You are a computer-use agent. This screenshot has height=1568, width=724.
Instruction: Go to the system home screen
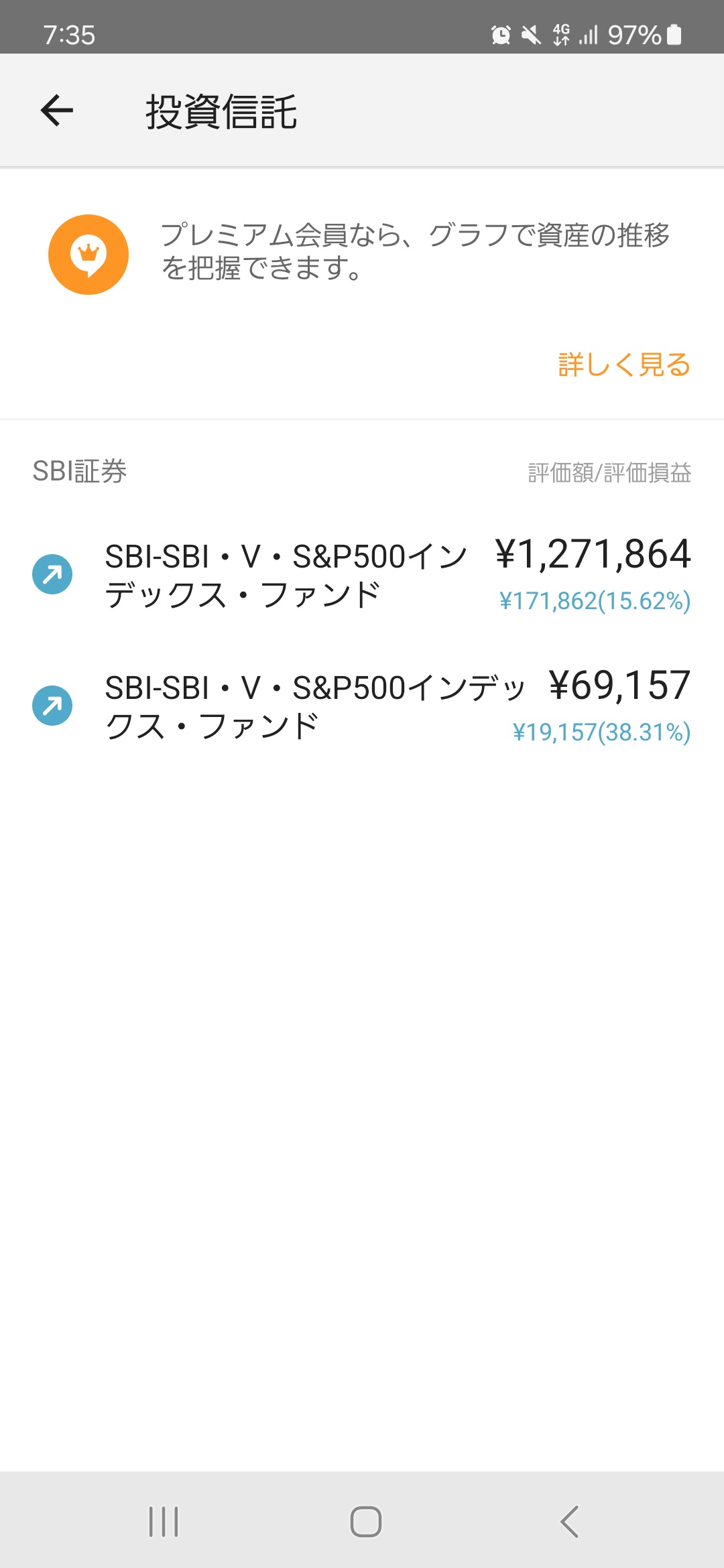pyautogui.click(x=366, y=1521)
